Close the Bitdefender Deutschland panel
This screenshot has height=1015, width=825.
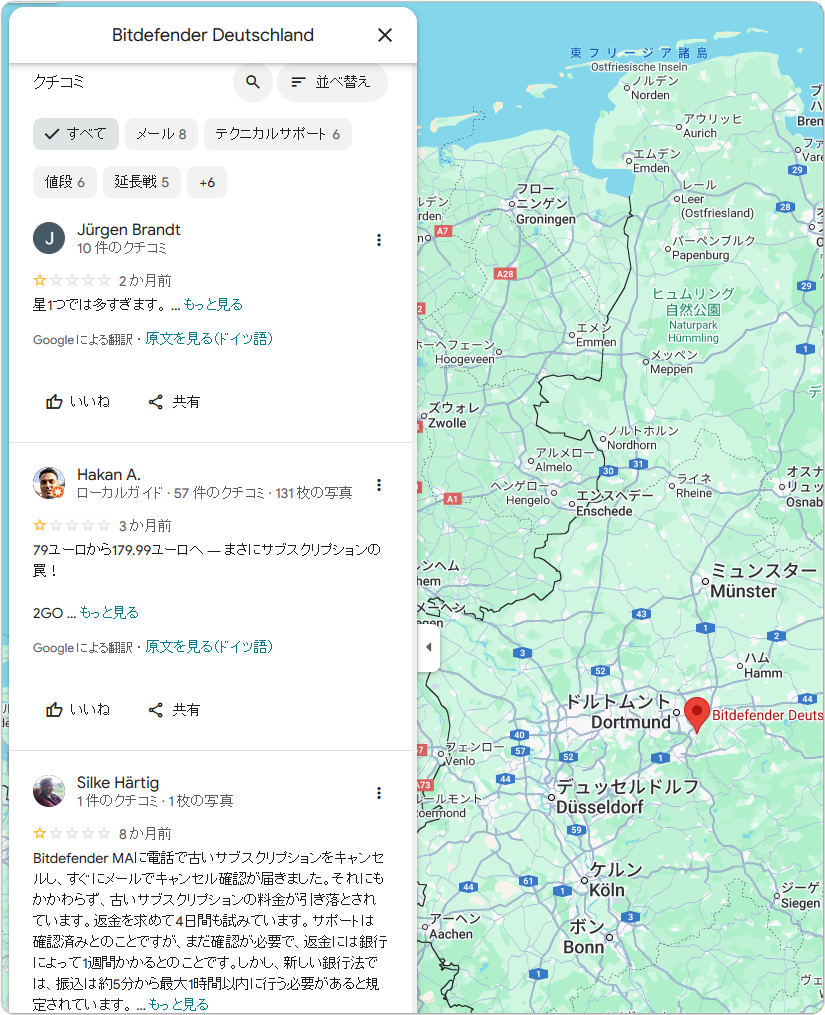pyautogui.click(x=385, y=35)
